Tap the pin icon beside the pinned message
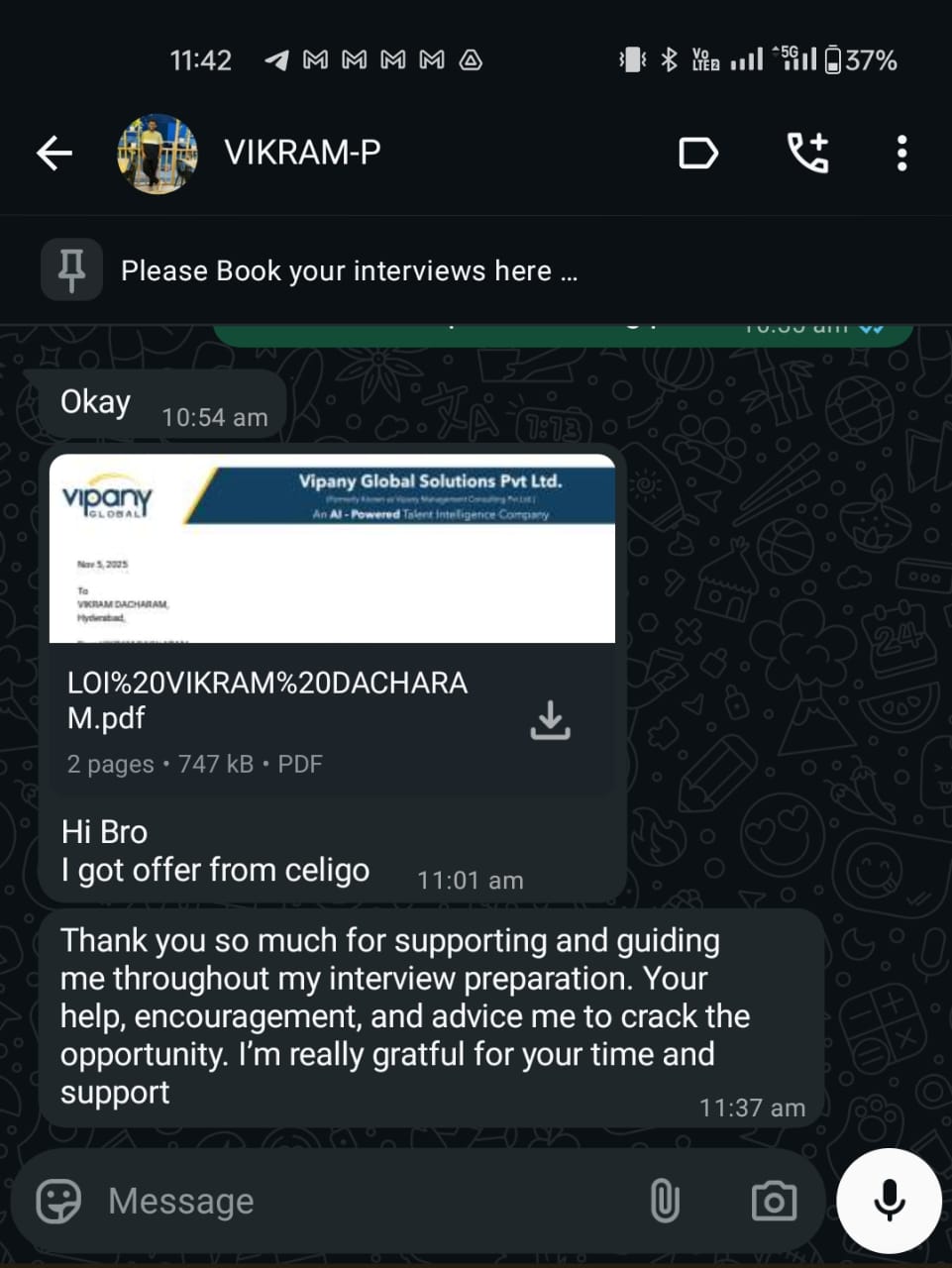 tap(71, 269)
